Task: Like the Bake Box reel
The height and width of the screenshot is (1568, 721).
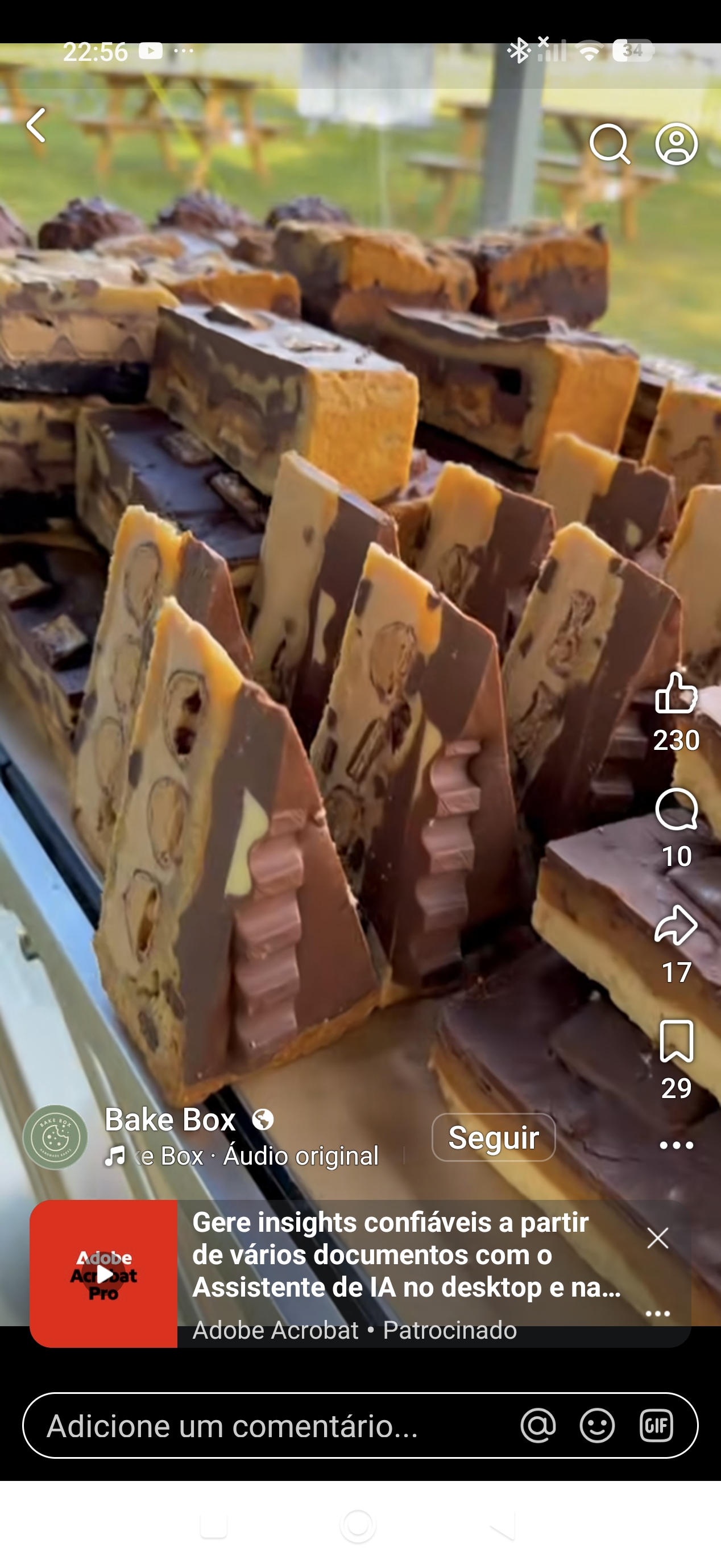Action: click(x=676, y=692)
